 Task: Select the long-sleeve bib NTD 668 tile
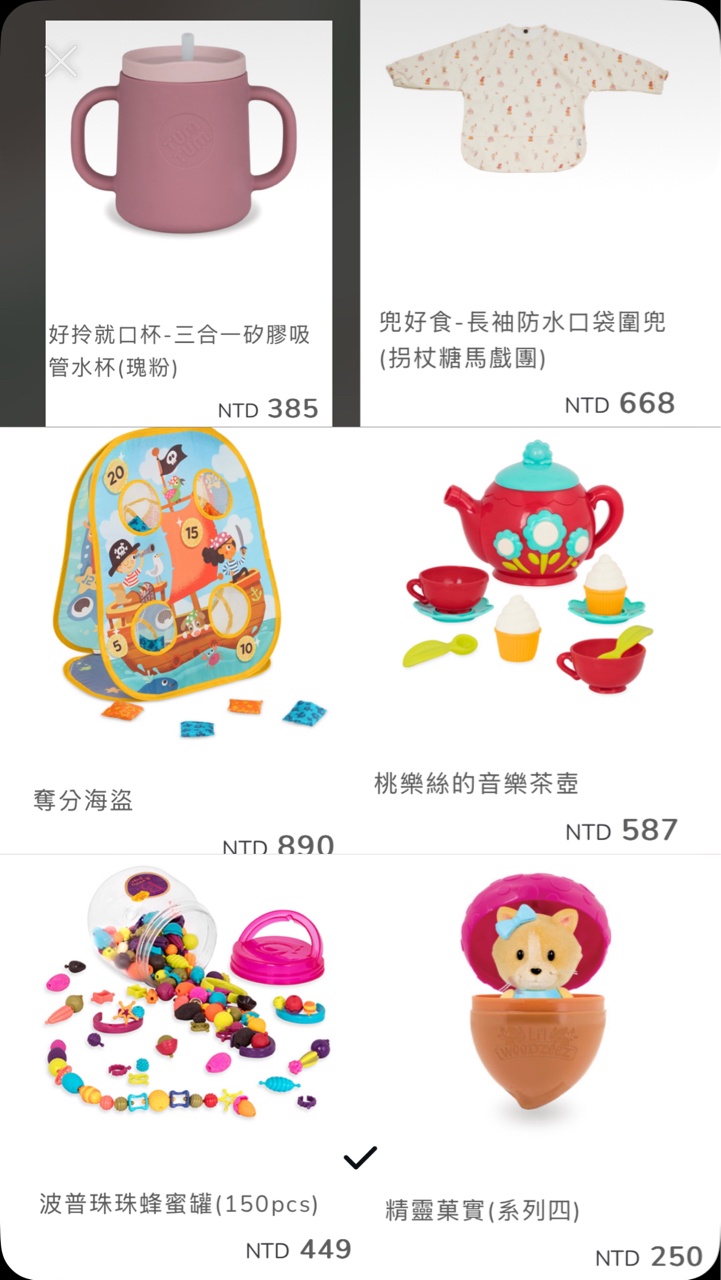540,212
